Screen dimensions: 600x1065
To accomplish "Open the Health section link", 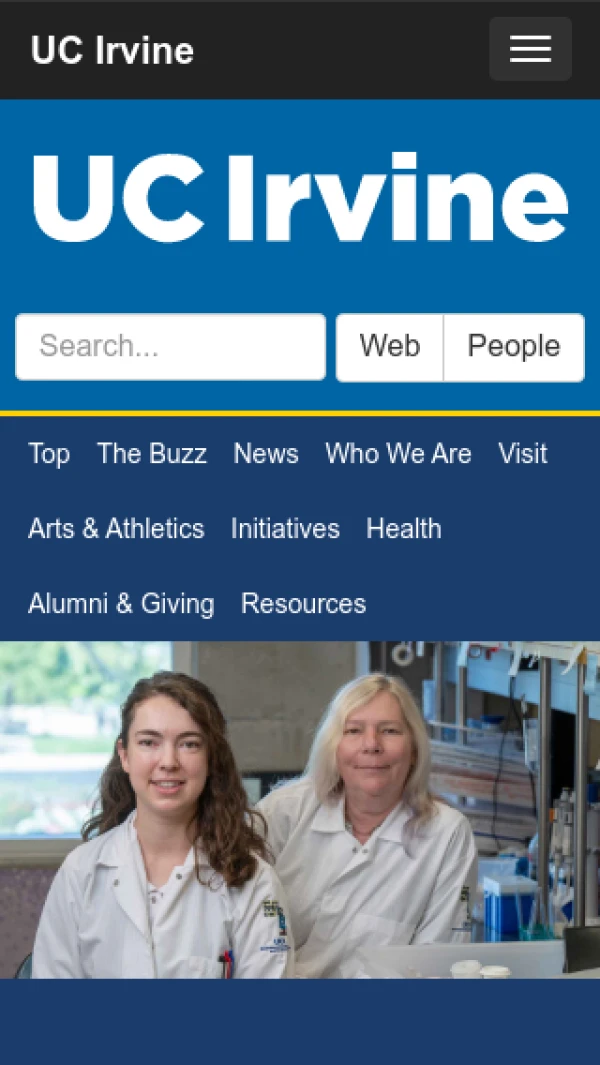I will (404, 529).
